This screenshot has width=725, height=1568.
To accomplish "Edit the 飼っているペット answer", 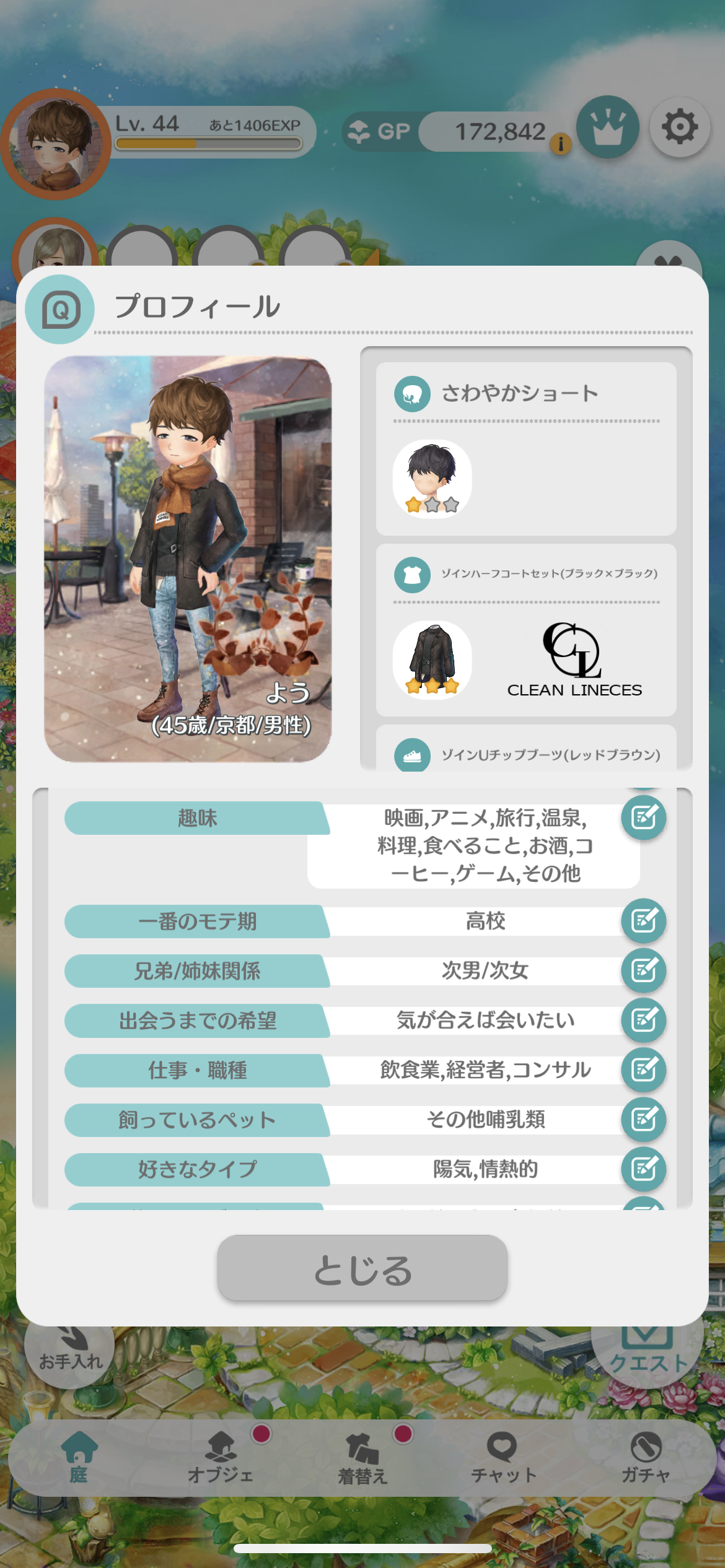I will [644, 1120].
